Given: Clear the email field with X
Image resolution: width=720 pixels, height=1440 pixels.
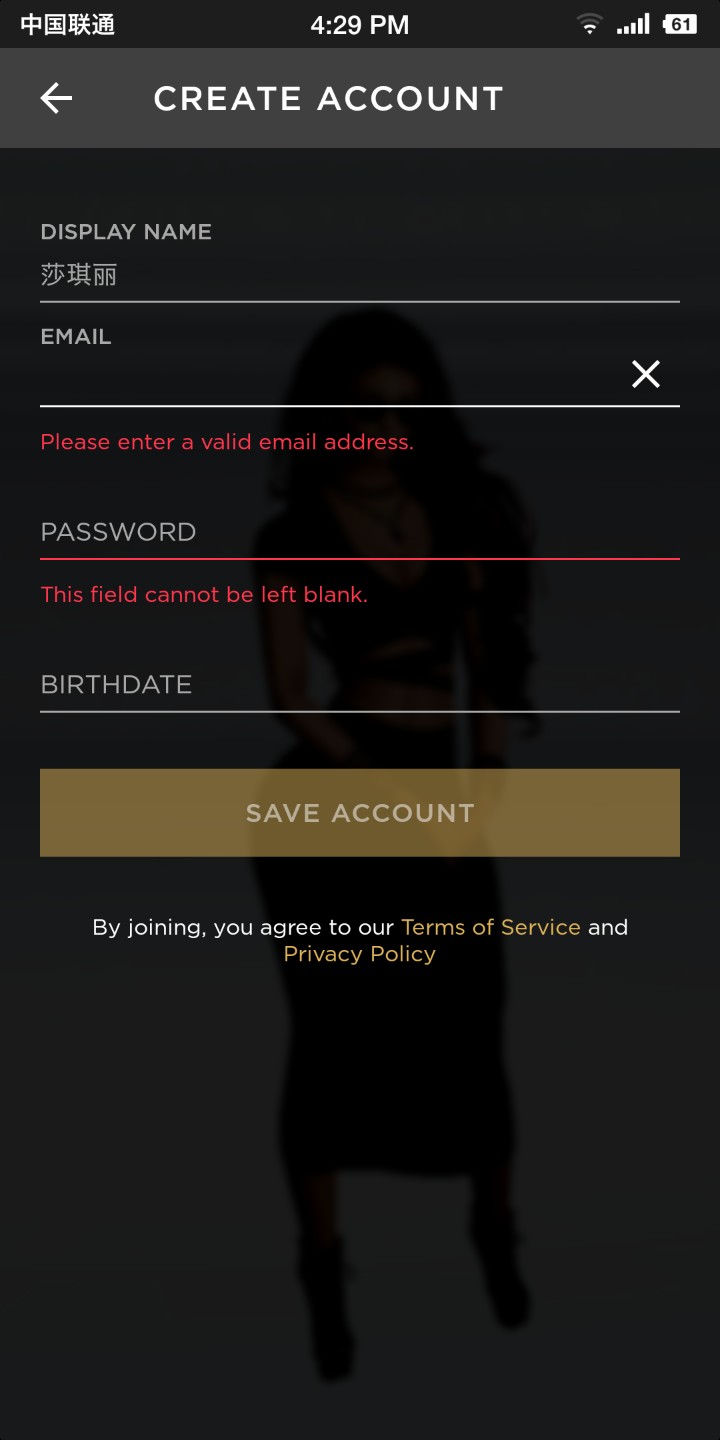Looking at the screenshot, I should pos(646,374).
